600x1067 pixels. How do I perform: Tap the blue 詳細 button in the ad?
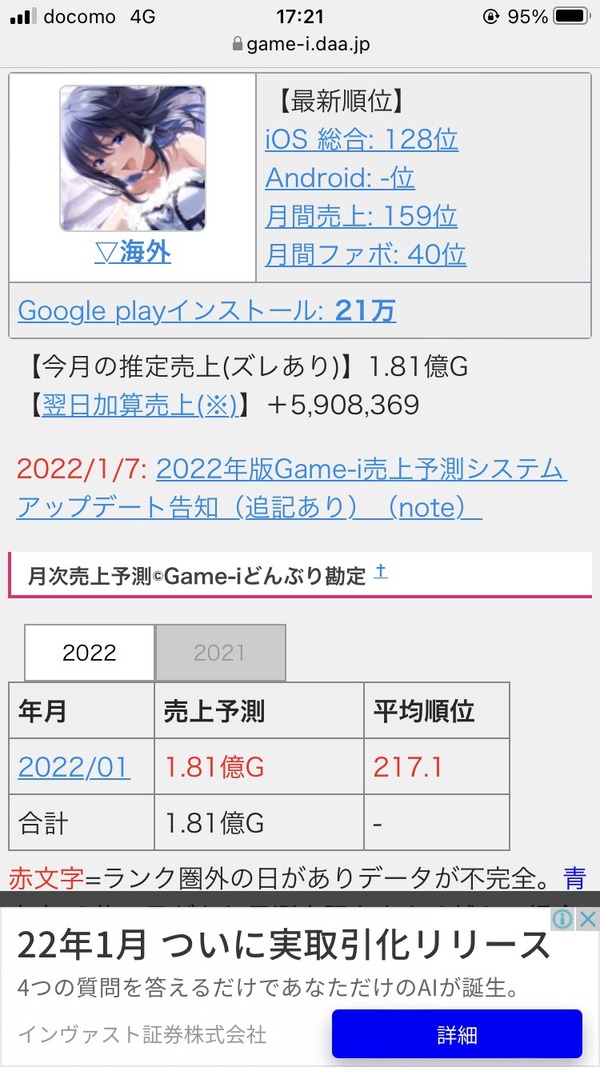(x=456, y=1034)
